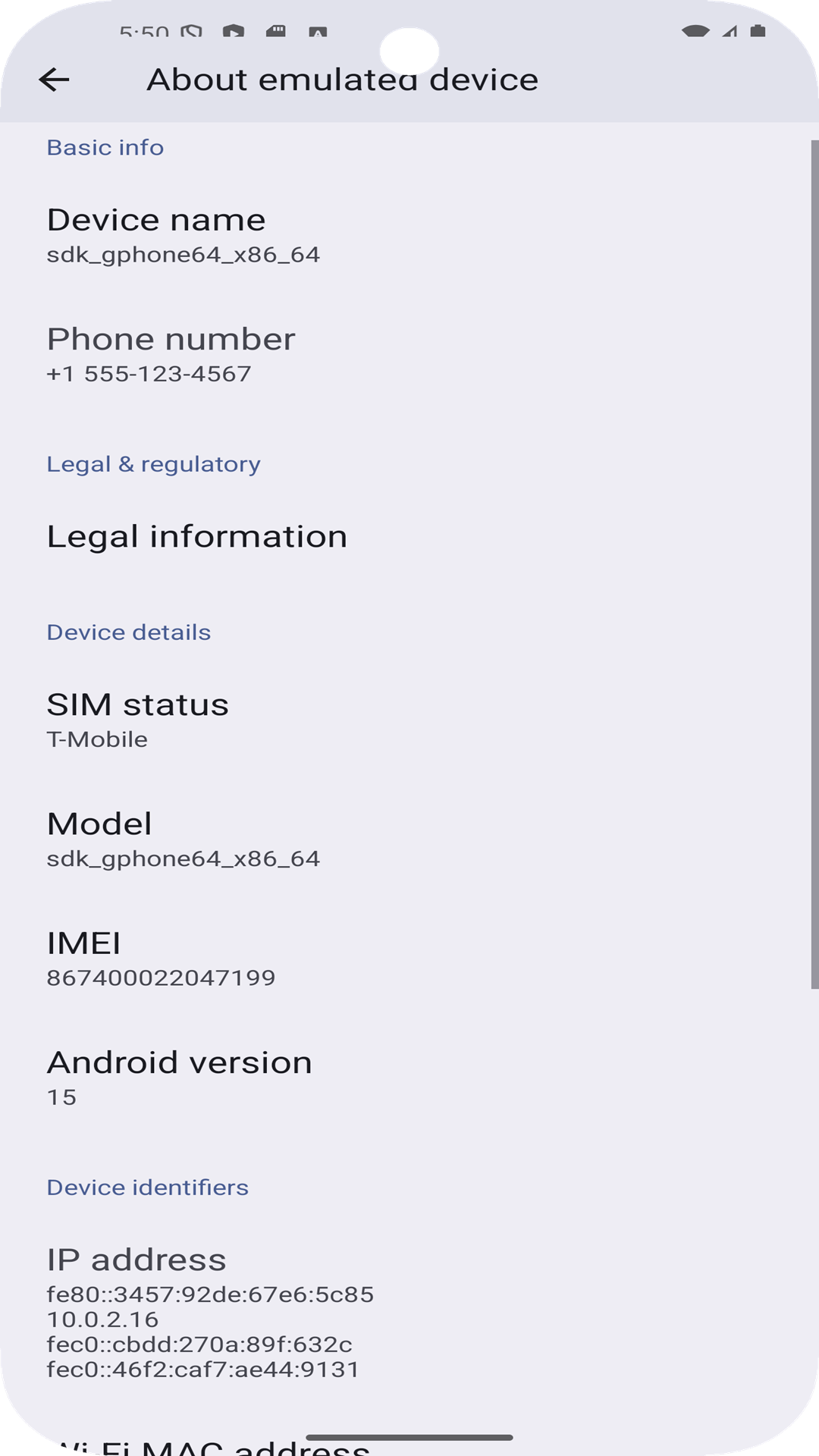
Task: Open the Phone number row
Action: [409, 355]
